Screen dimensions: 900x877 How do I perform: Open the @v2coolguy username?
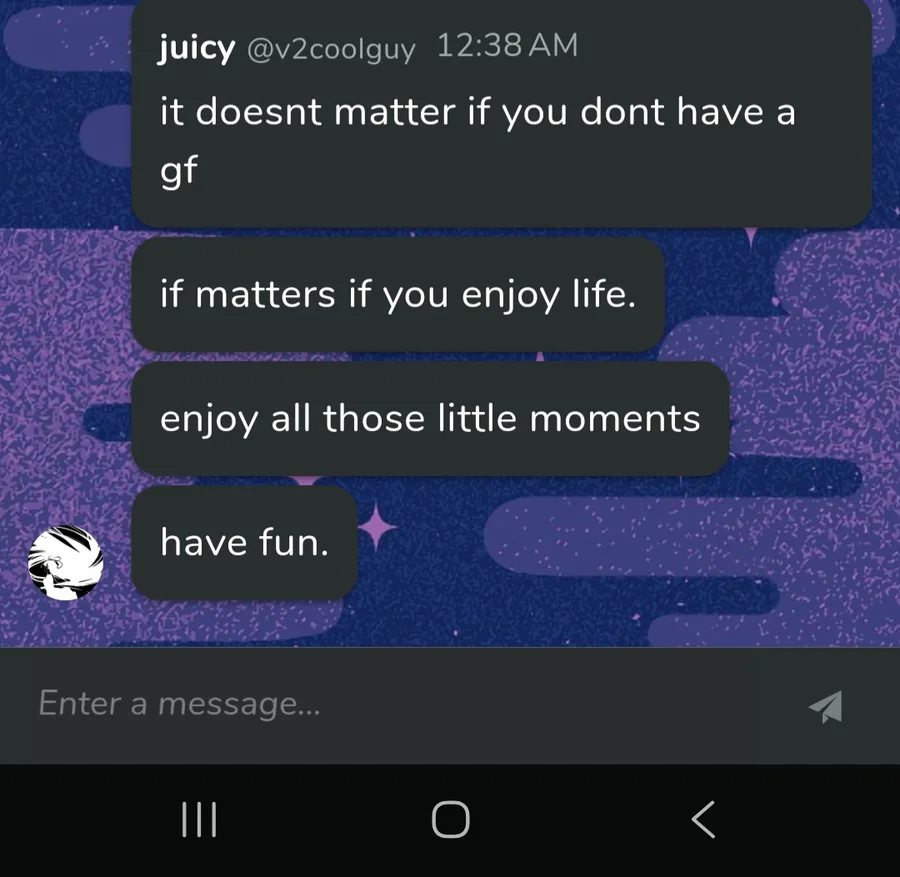330,48
